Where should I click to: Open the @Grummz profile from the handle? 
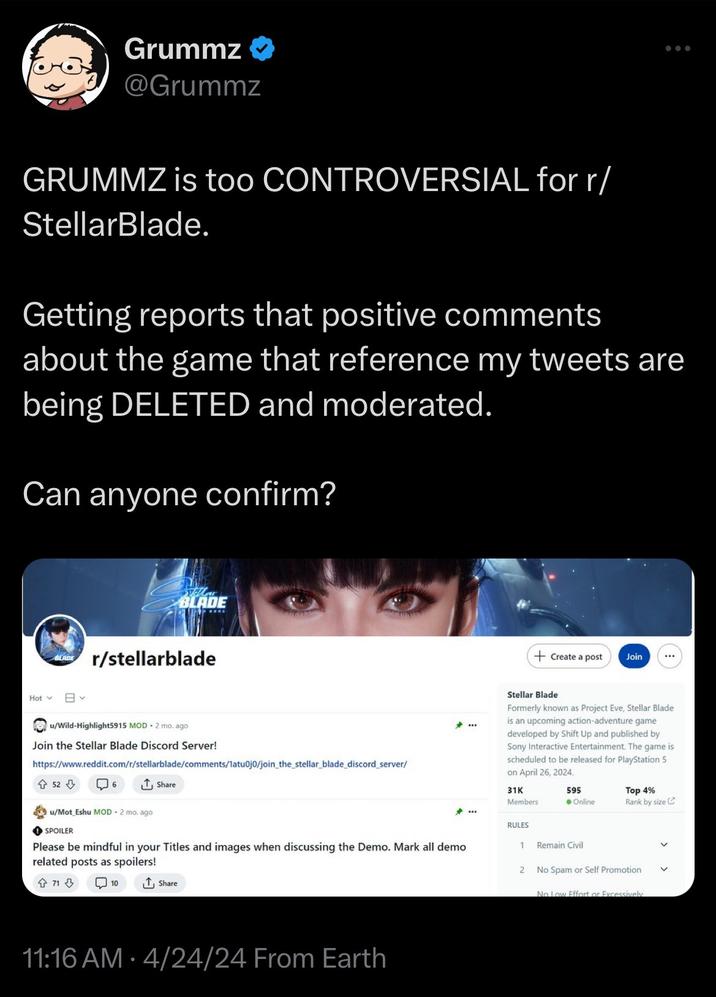point(192,86)
